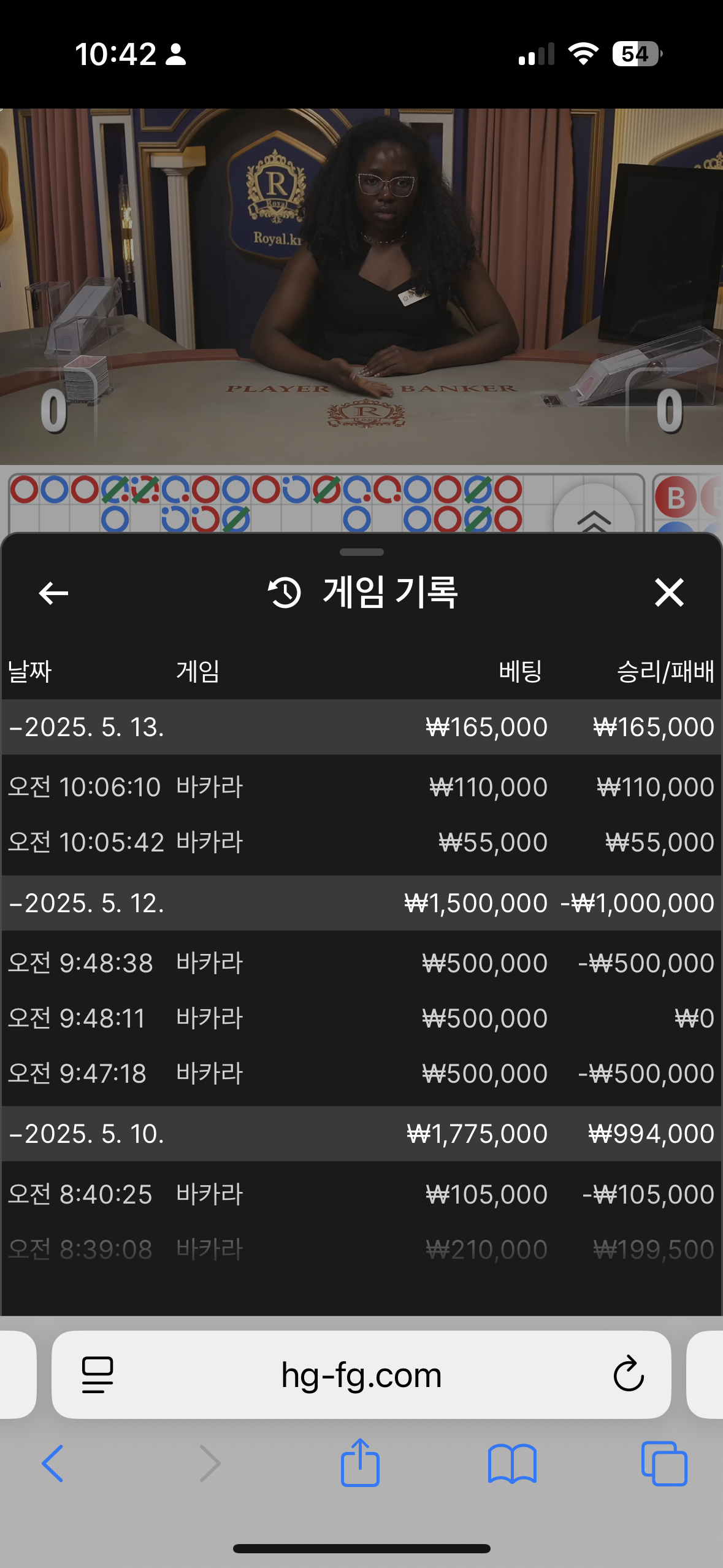Close the 게임 기록 panel
This screenshot has height=1568, width=723.
click(668, 593)
